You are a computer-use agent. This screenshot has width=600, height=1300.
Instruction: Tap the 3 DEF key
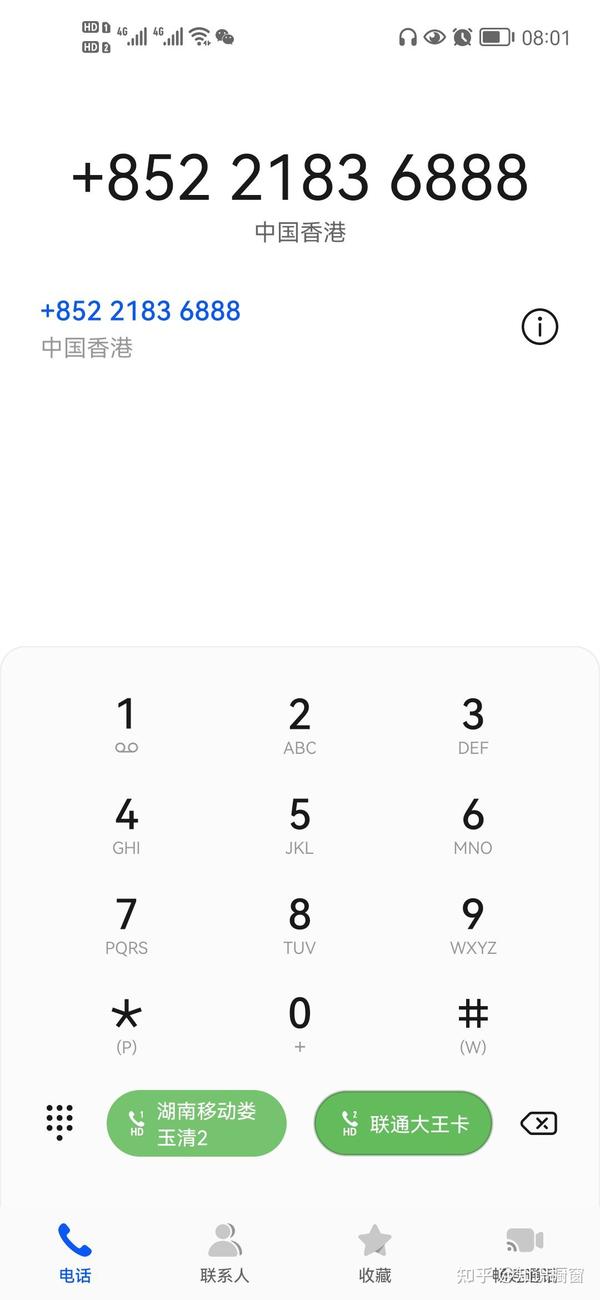tap(473, 725)
